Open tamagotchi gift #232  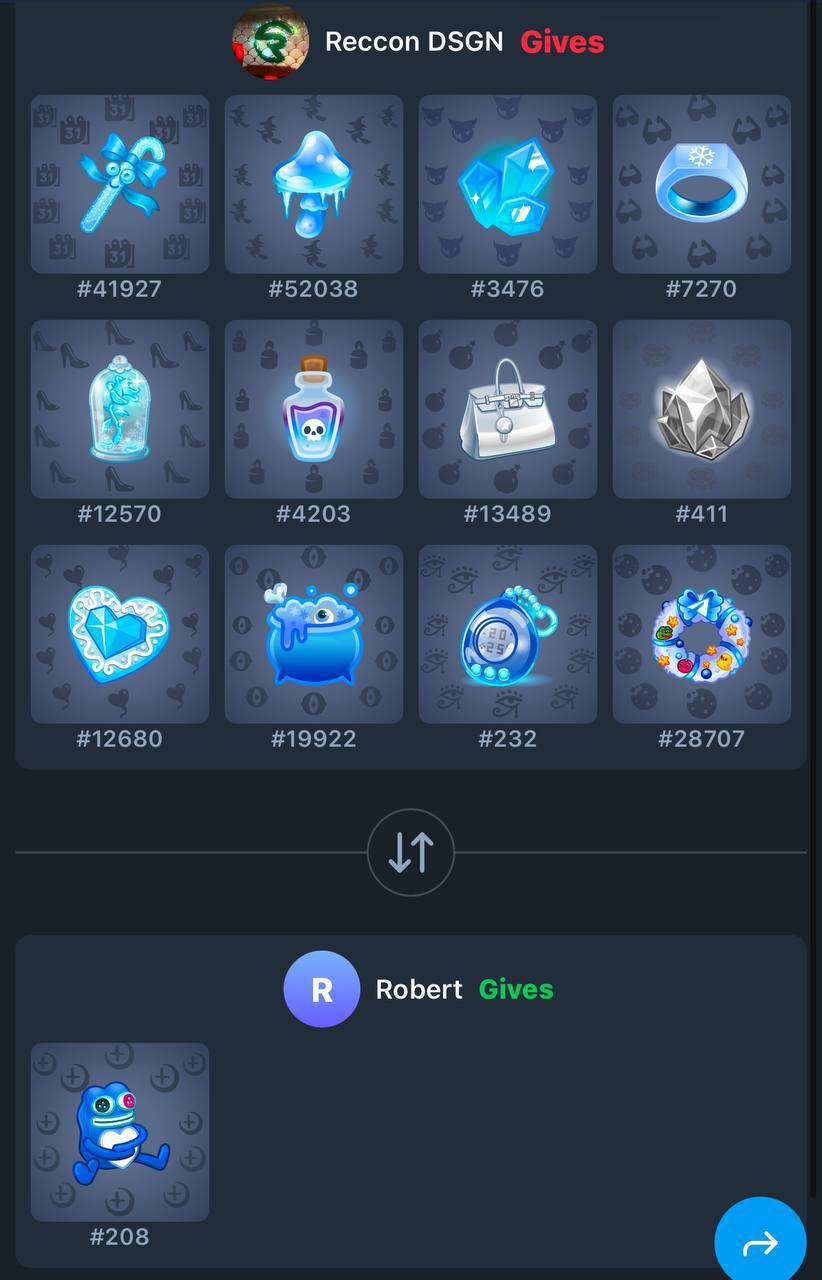[x=508, y=634]
